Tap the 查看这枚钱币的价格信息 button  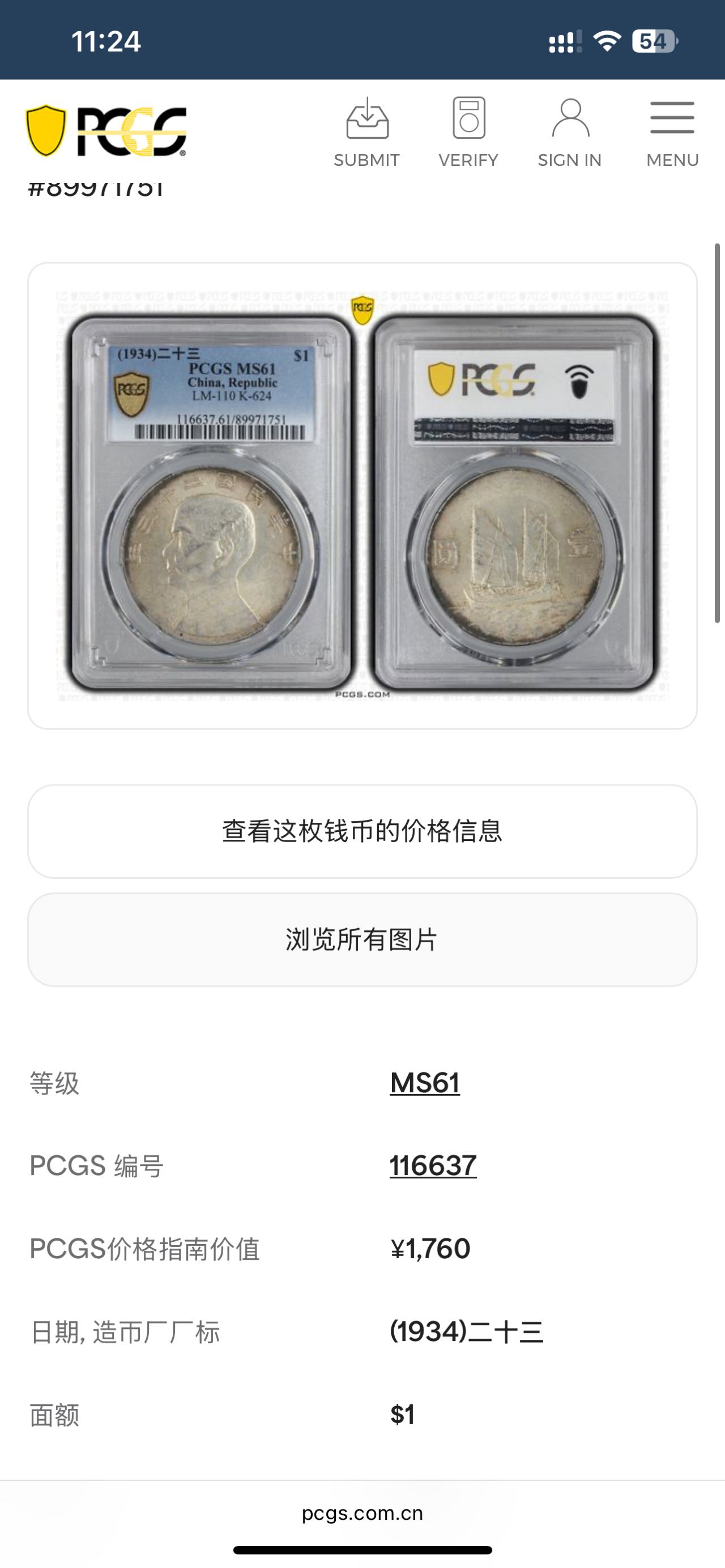pos(362,831)
